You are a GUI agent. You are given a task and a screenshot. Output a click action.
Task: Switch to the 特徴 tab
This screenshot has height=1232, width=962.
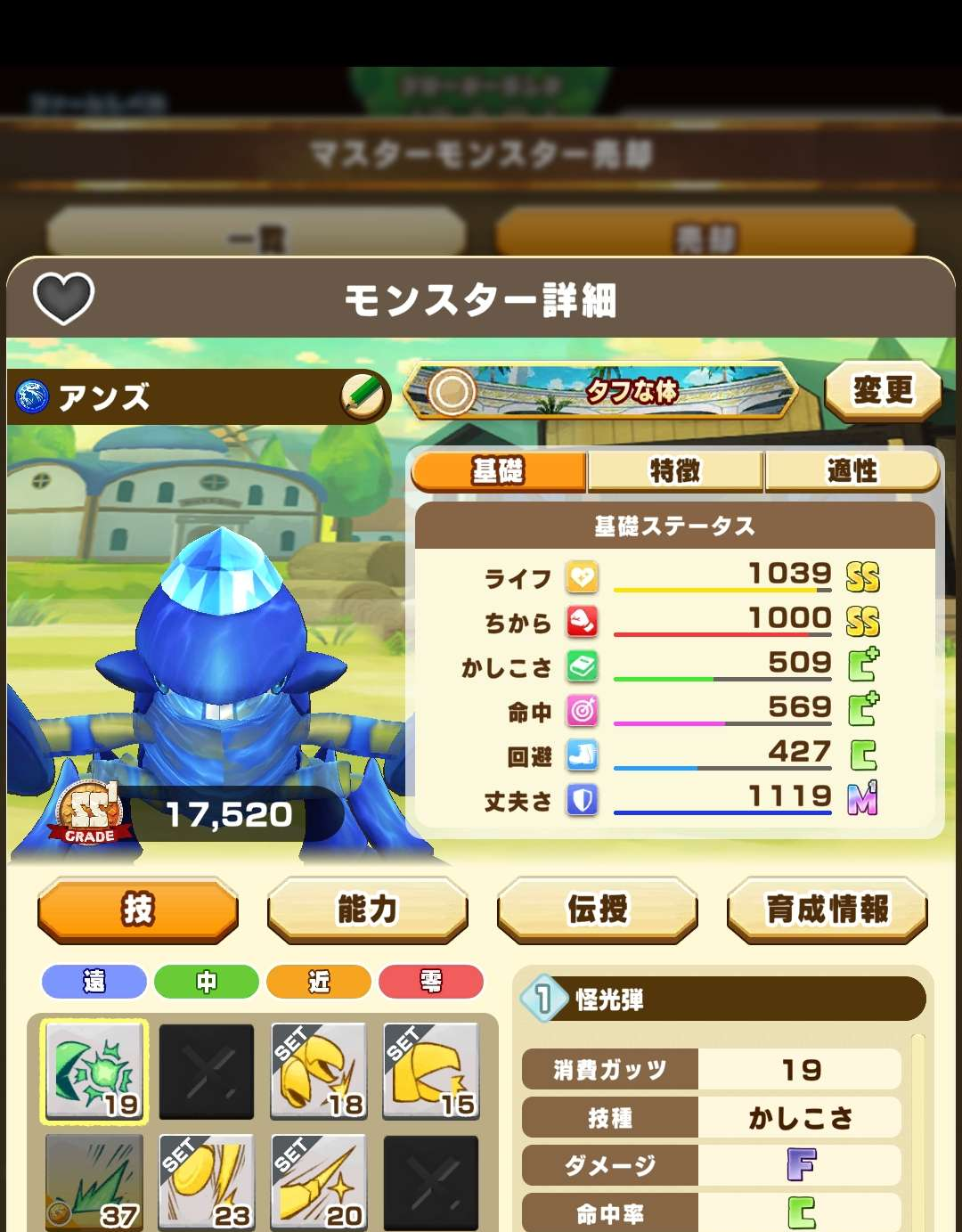pyautogui.click(x=675, y=470)
